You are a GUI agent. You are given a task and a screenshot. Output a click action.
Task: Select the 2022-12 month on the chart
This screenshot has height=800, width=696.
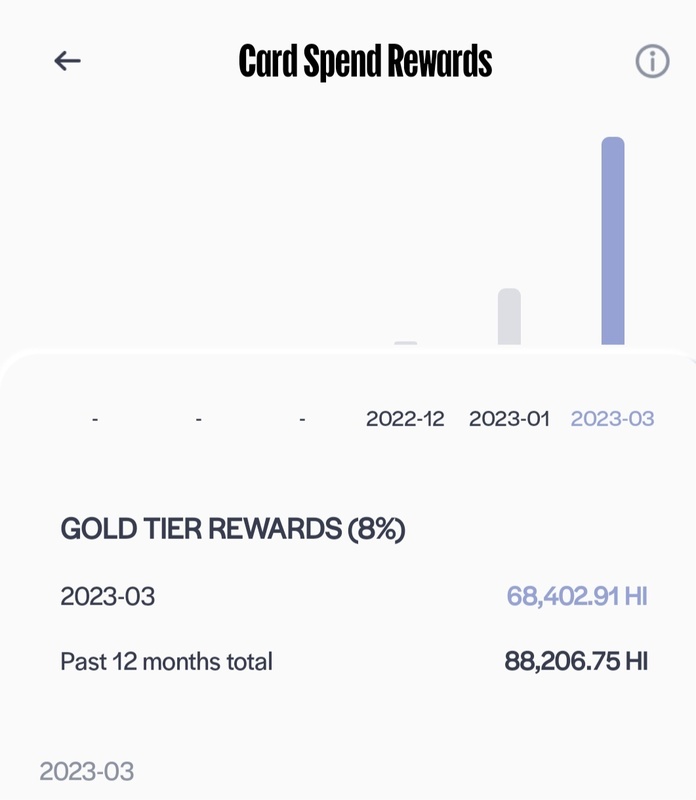[405, 418]
